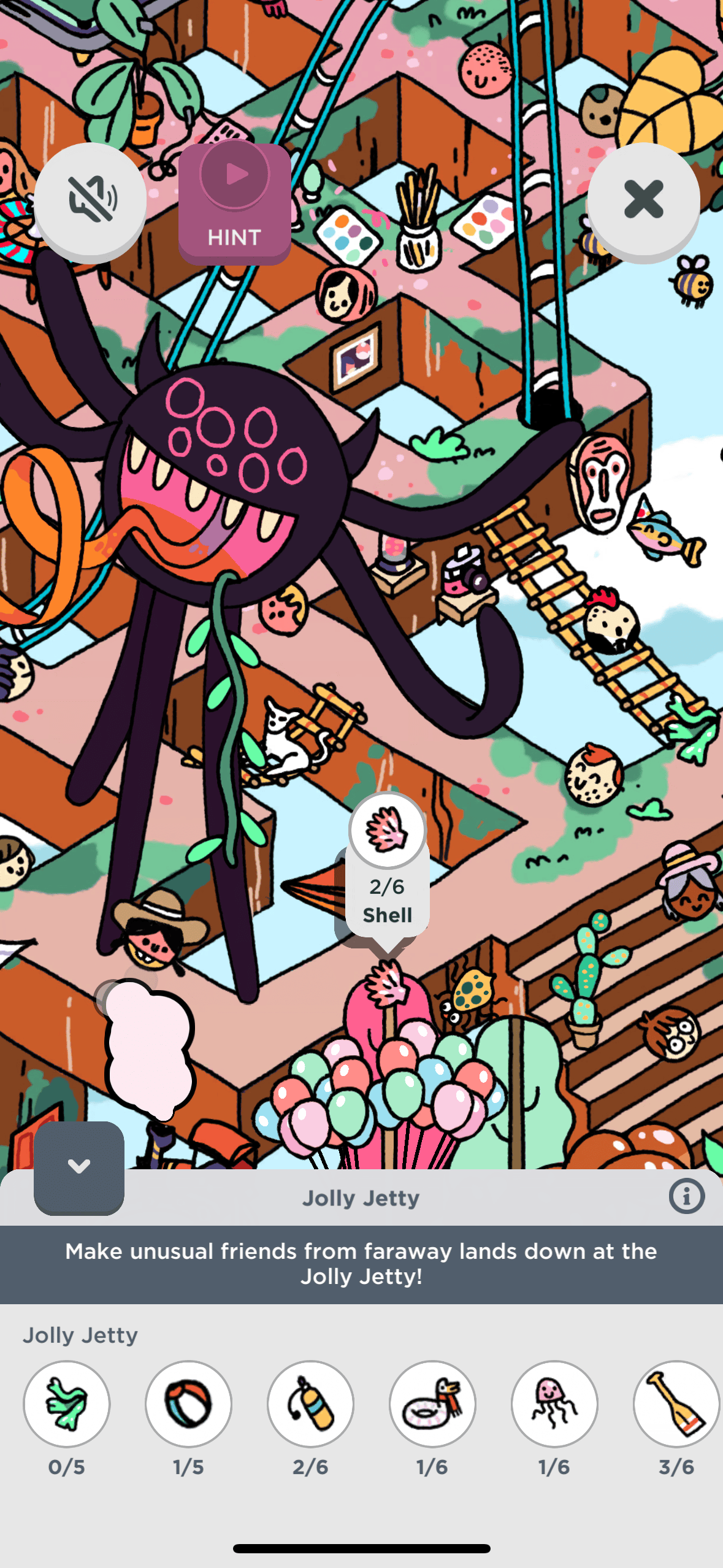Play a hint video

coord(234,204)
